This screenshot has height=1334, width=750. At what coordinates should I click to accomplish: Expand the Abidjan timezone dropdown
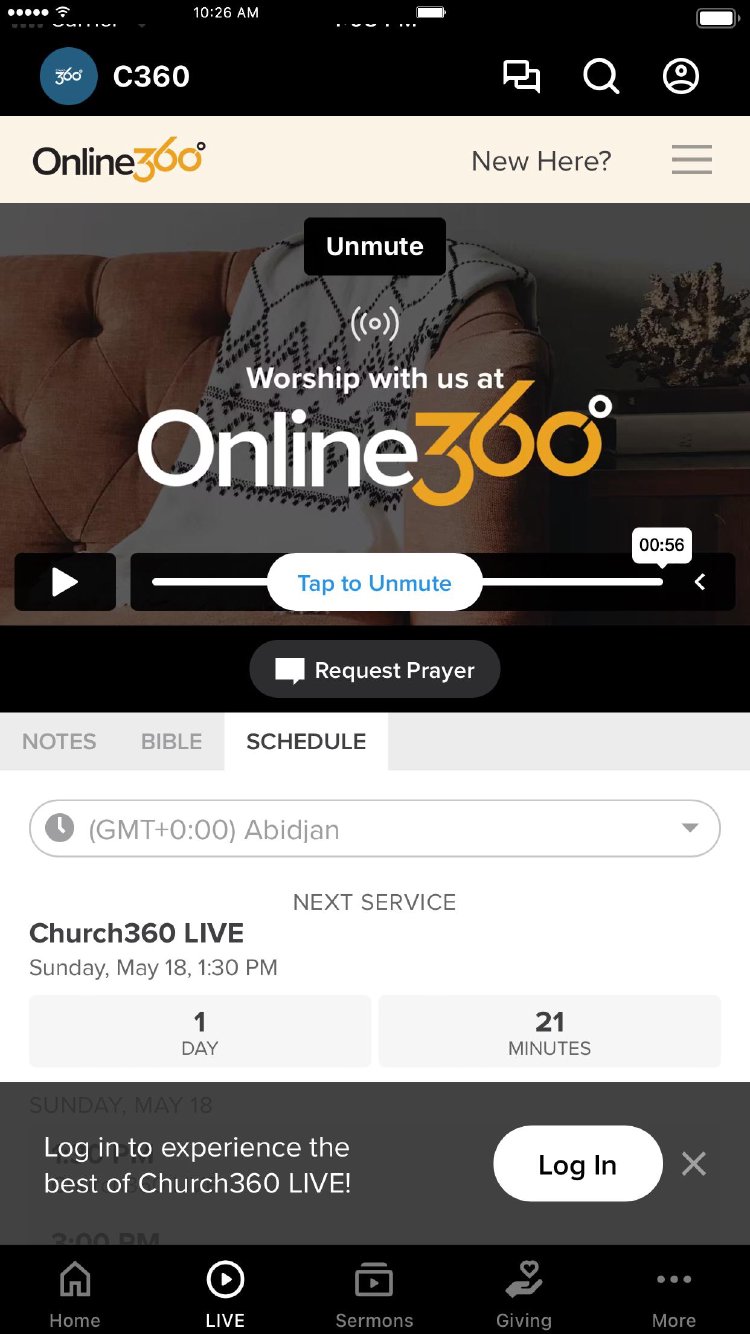375,829
